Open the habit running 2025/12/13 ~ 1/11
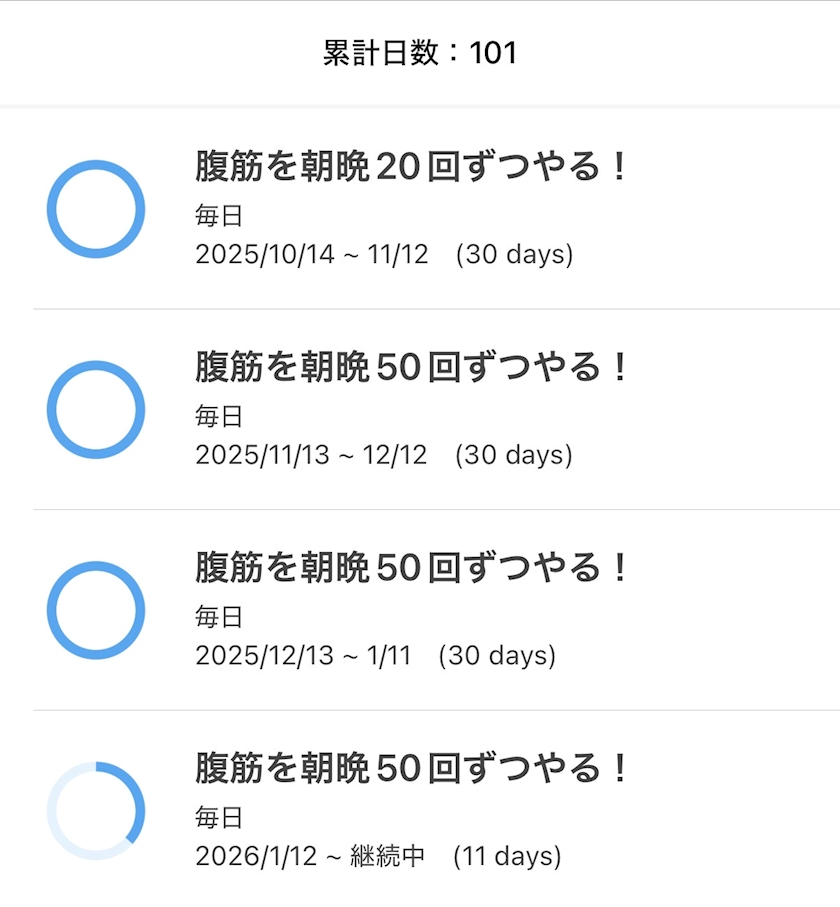This screenshot has width=840, height=907. pos(420,610)
